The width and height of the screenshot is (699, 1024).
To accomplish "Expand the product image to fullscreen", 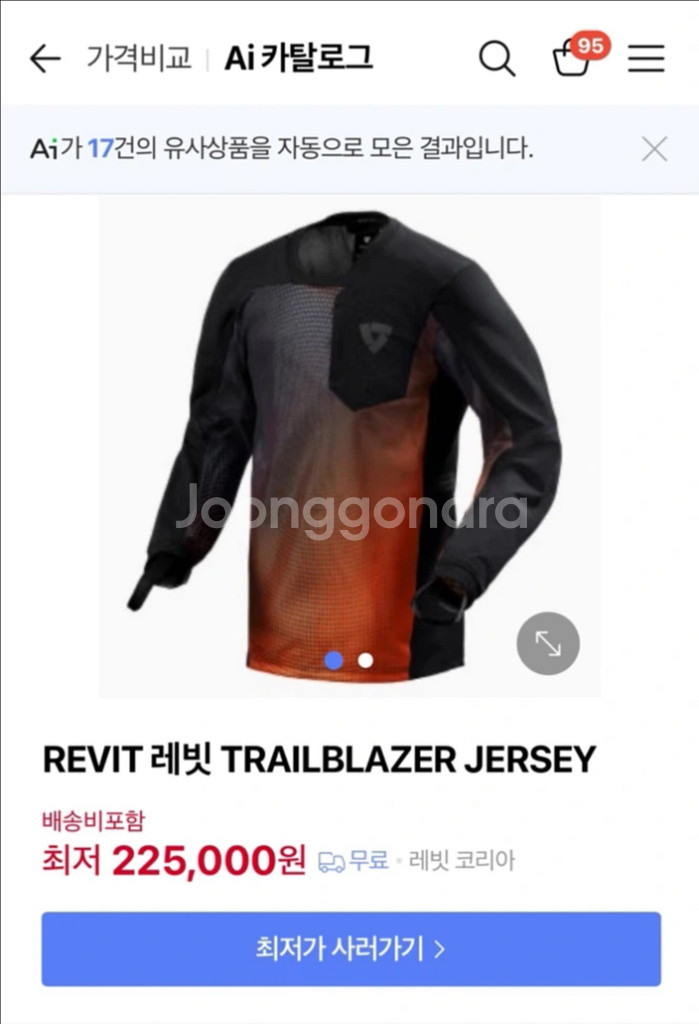I will click(x=548, y=643).
